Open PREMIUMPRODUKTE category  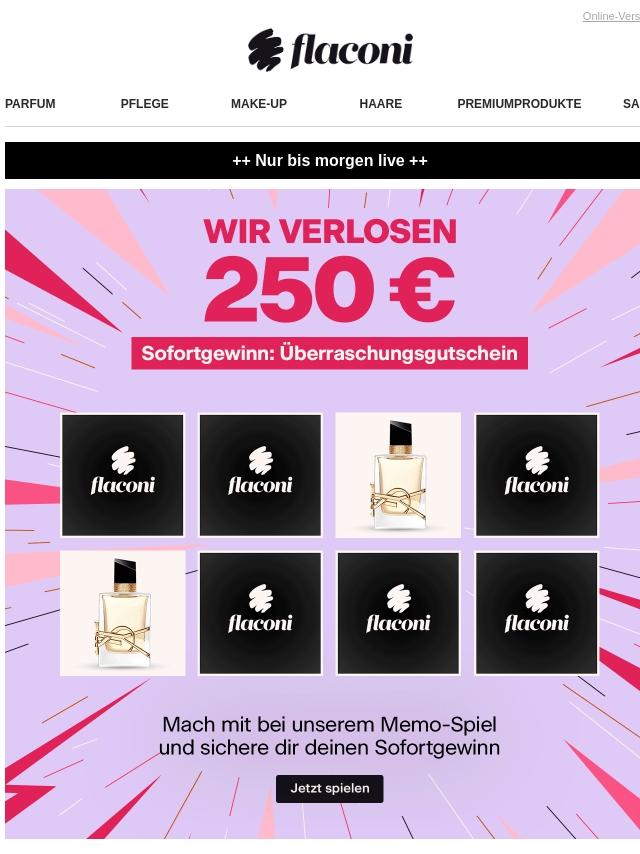click(x=518, y=104)
